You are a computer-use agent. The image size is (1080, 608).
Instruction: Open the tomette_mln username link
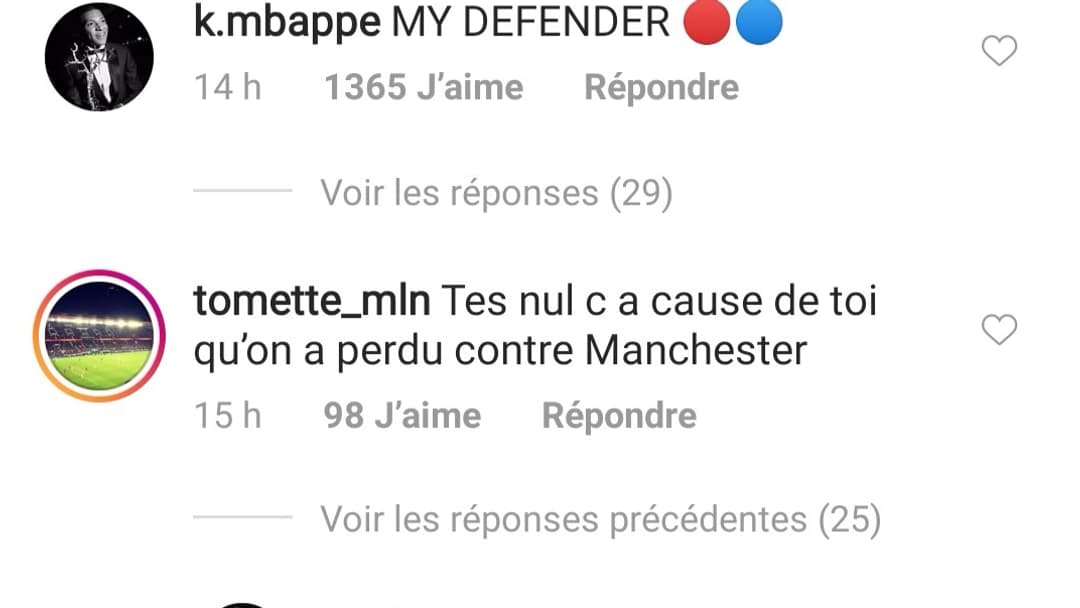point(311,301)
